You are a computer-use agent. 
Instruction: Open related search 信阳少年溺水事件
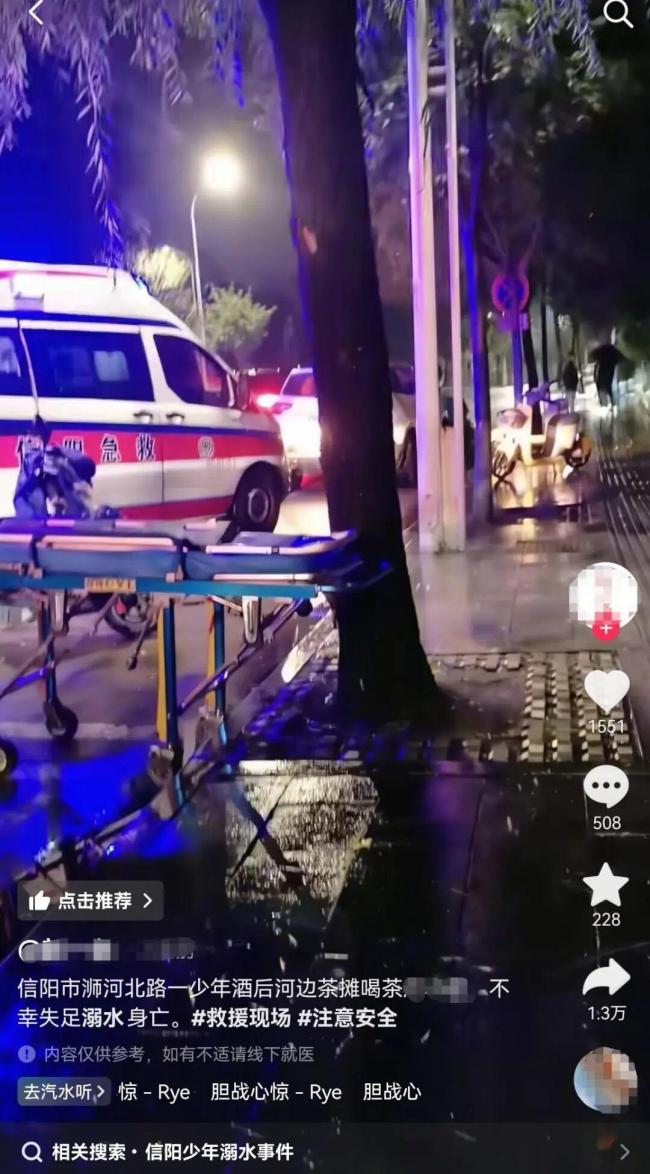220,1152
